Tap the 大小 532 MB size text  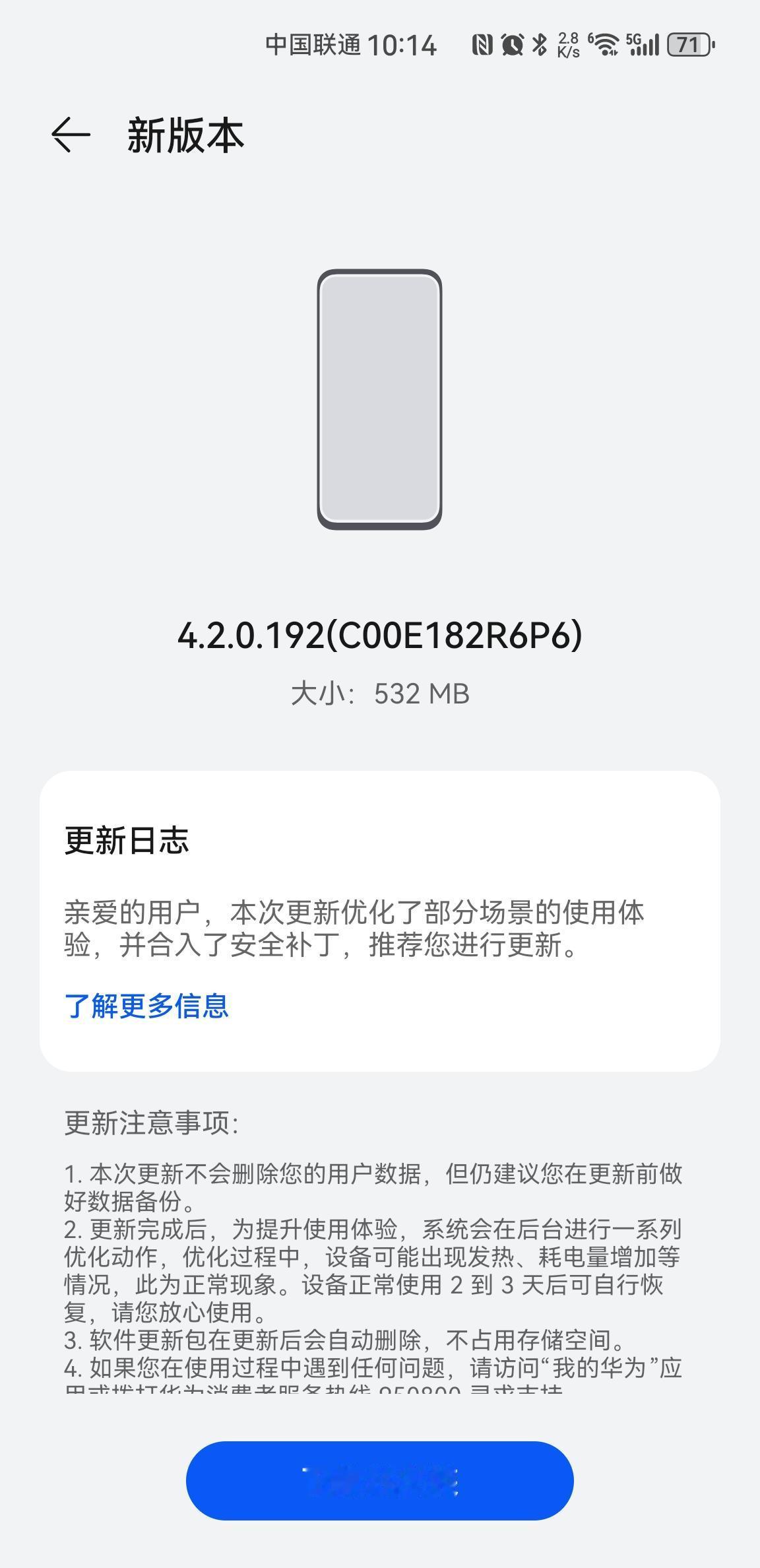380,693
